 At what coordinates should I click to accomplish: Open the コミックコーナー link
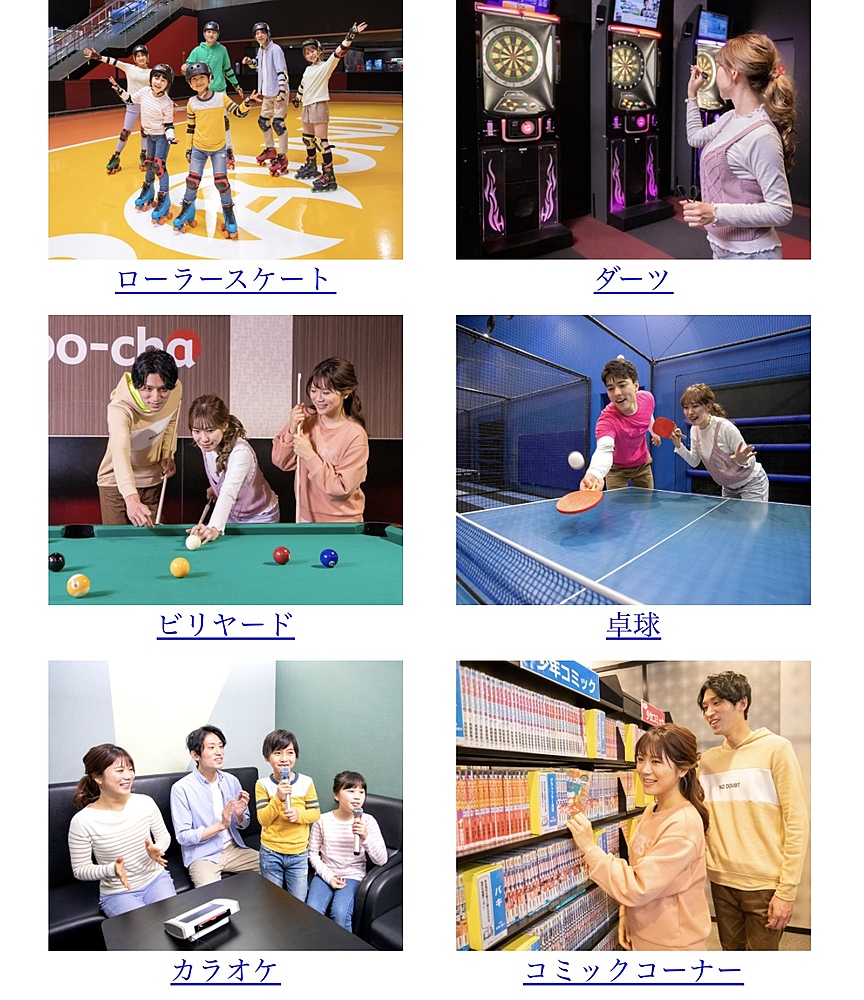[633, 970]
